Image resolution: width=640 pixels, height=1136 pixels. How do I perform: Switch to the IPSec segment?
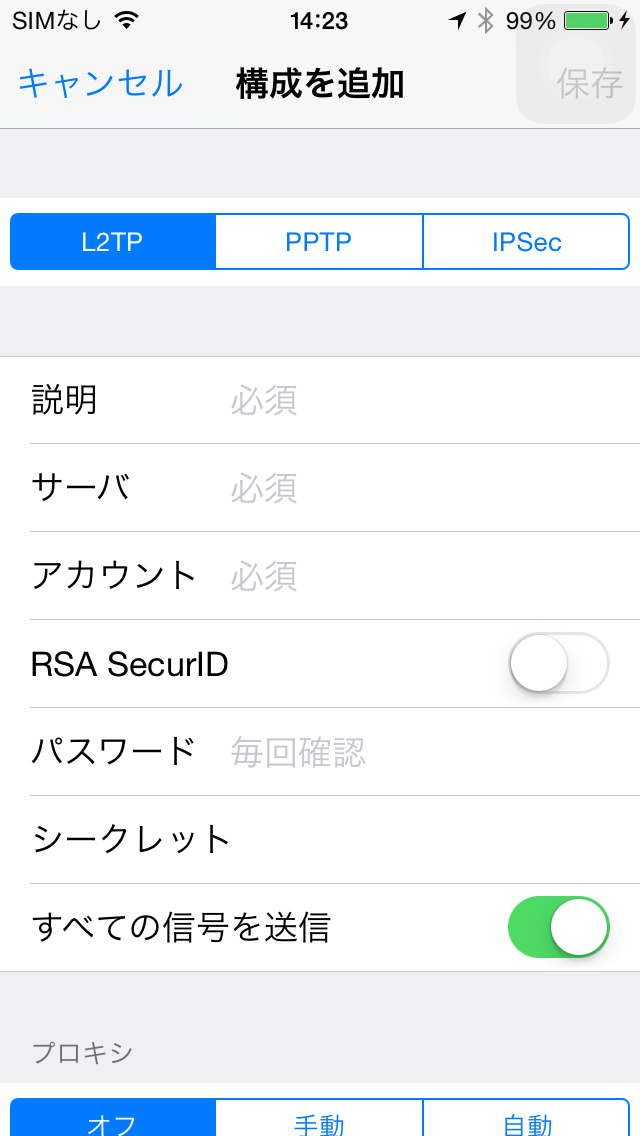[526, 241]
